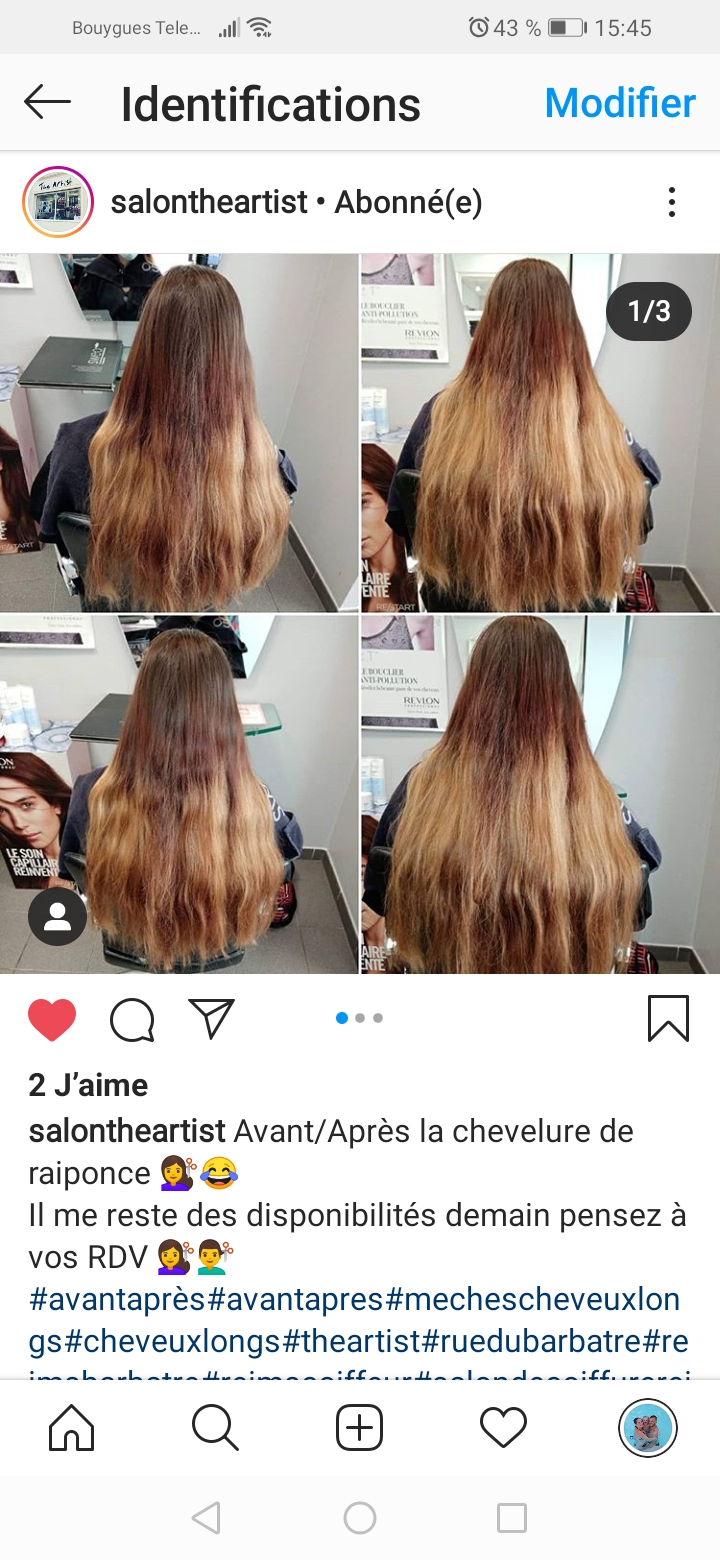View who liked: 2 J'aime

[88, 1085]
